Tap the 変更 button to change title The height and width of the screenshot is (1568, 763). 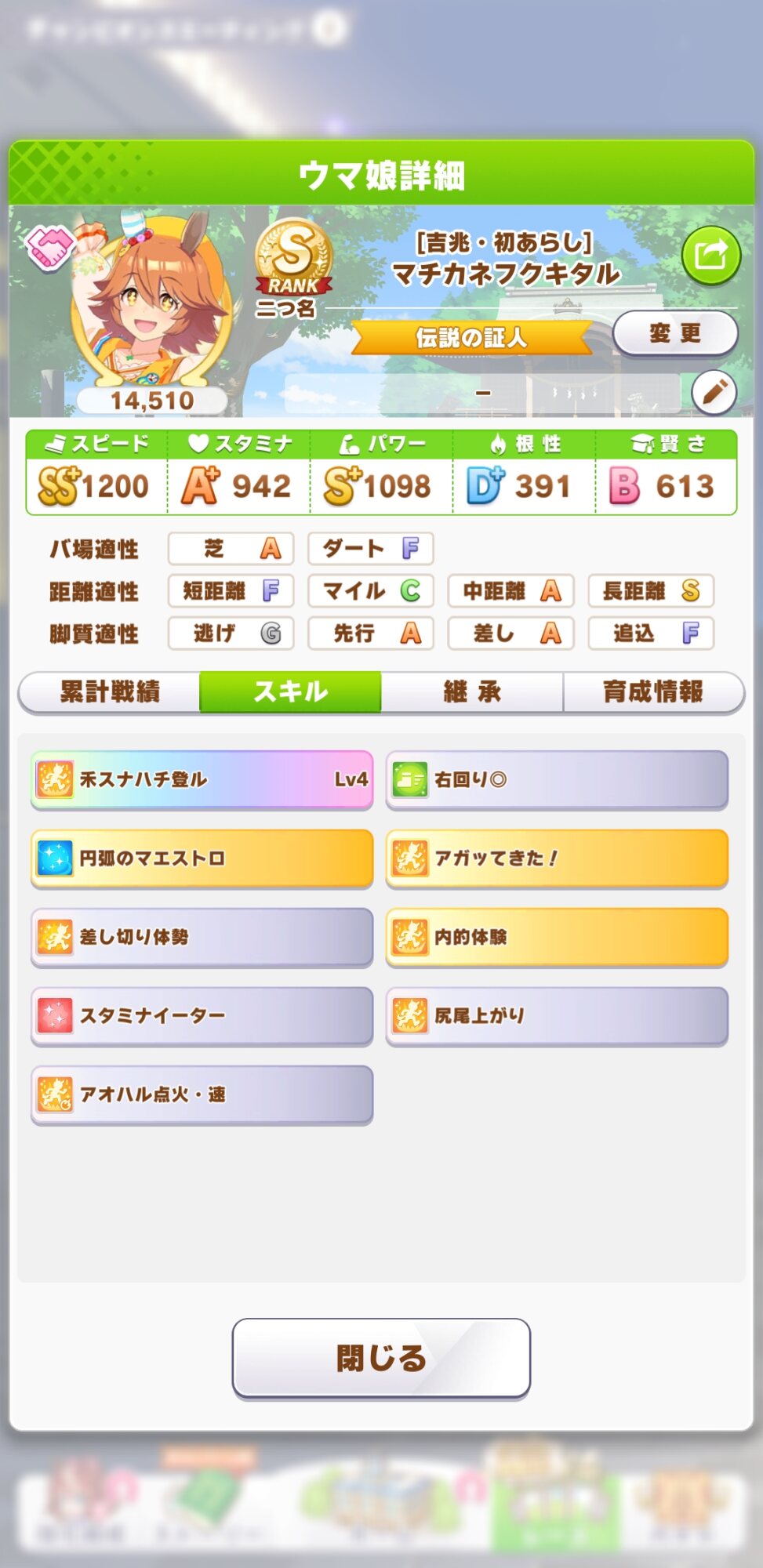coord(674,333)
